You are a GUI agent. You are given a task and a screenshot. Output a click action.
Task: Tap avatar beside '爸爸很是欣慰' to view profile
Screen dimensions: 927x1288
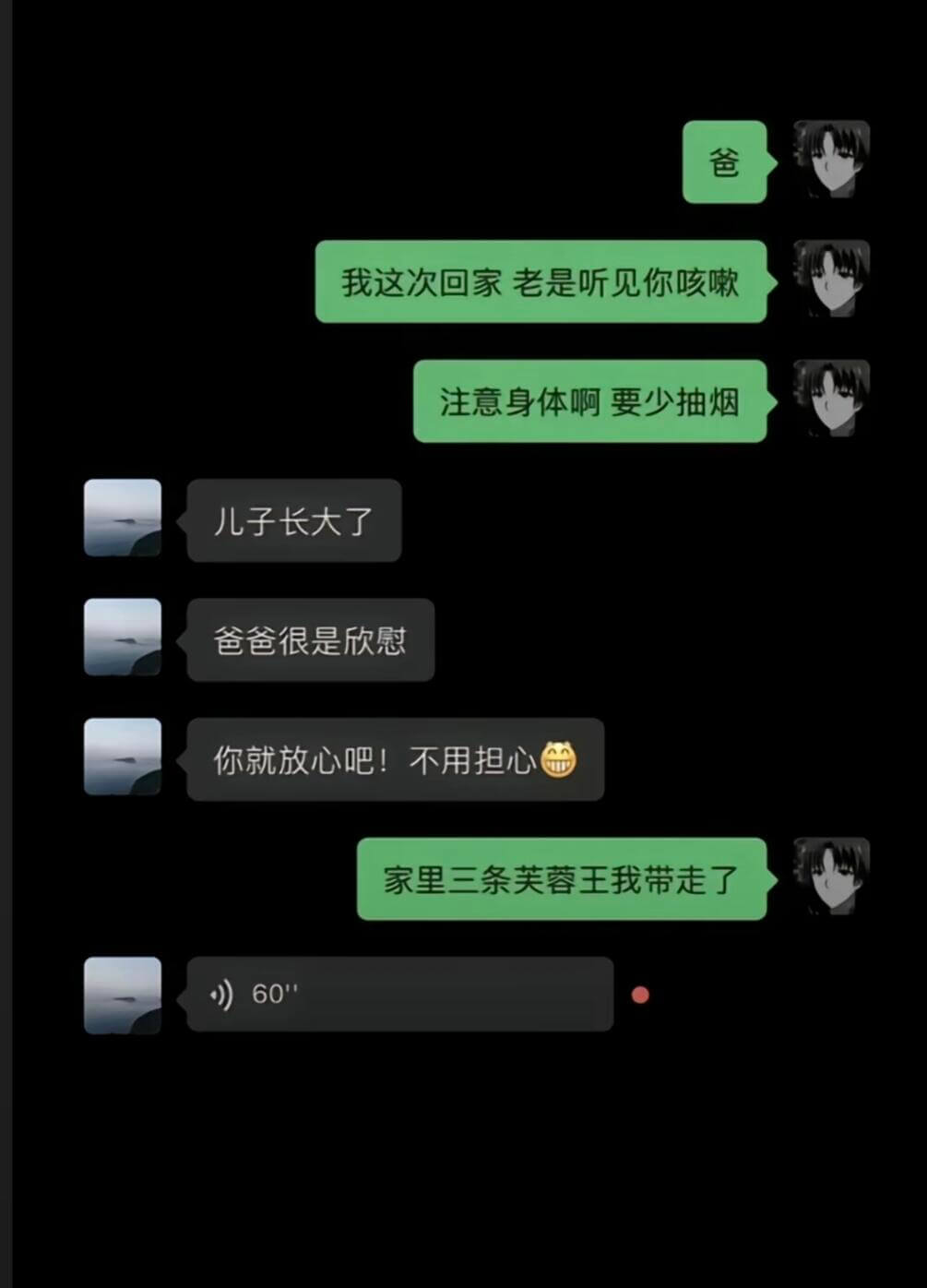click(122, 638)
